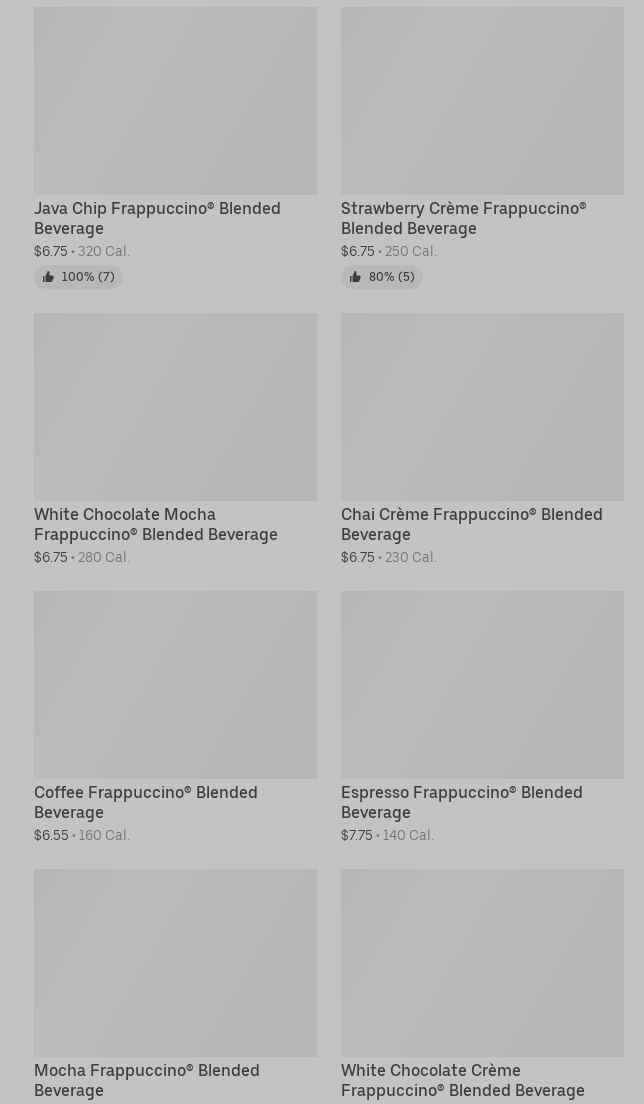Image resolution: width=644 pixels, height=1104 pixels.
Task: Select the Mocha Frappuccino Blended Beverage
Action: coord(175,986)
